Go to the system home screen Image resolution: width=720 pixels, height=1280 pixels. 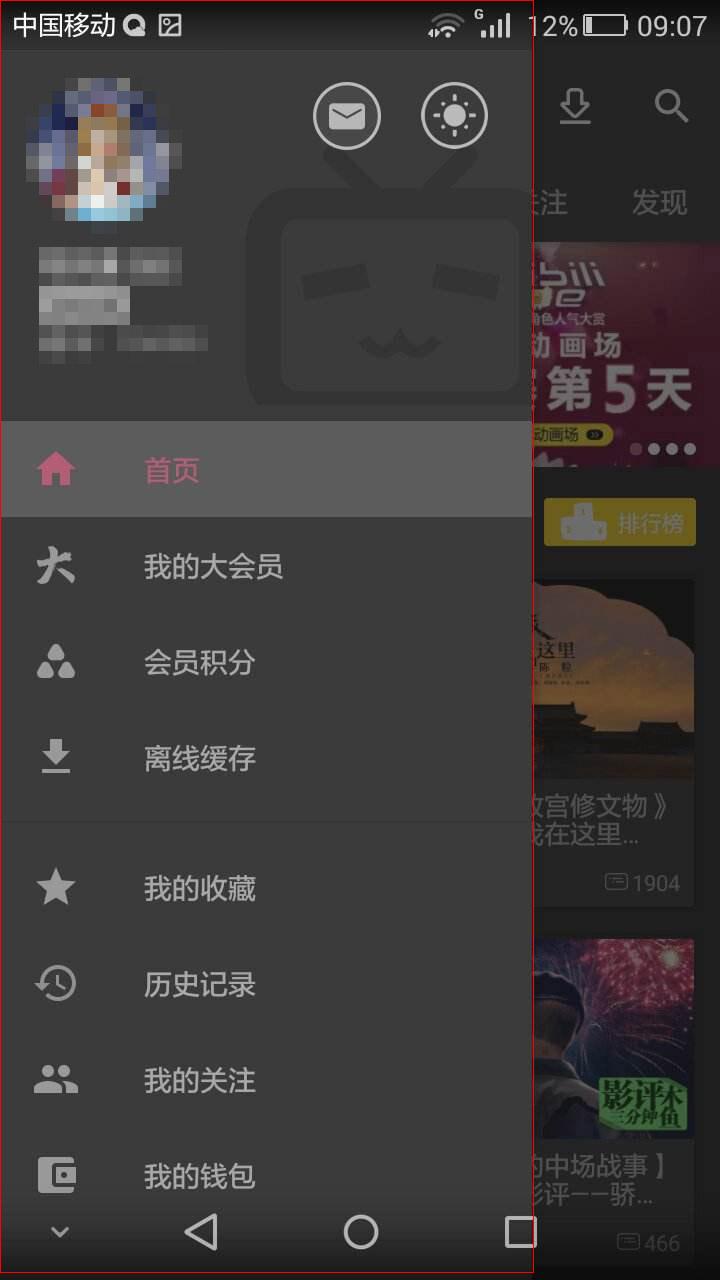coord(360,1232)
